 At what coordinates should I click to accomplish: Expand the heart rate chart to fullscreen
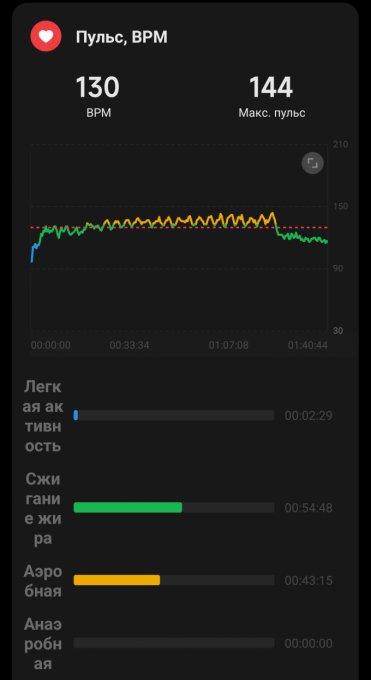(312, 163)
